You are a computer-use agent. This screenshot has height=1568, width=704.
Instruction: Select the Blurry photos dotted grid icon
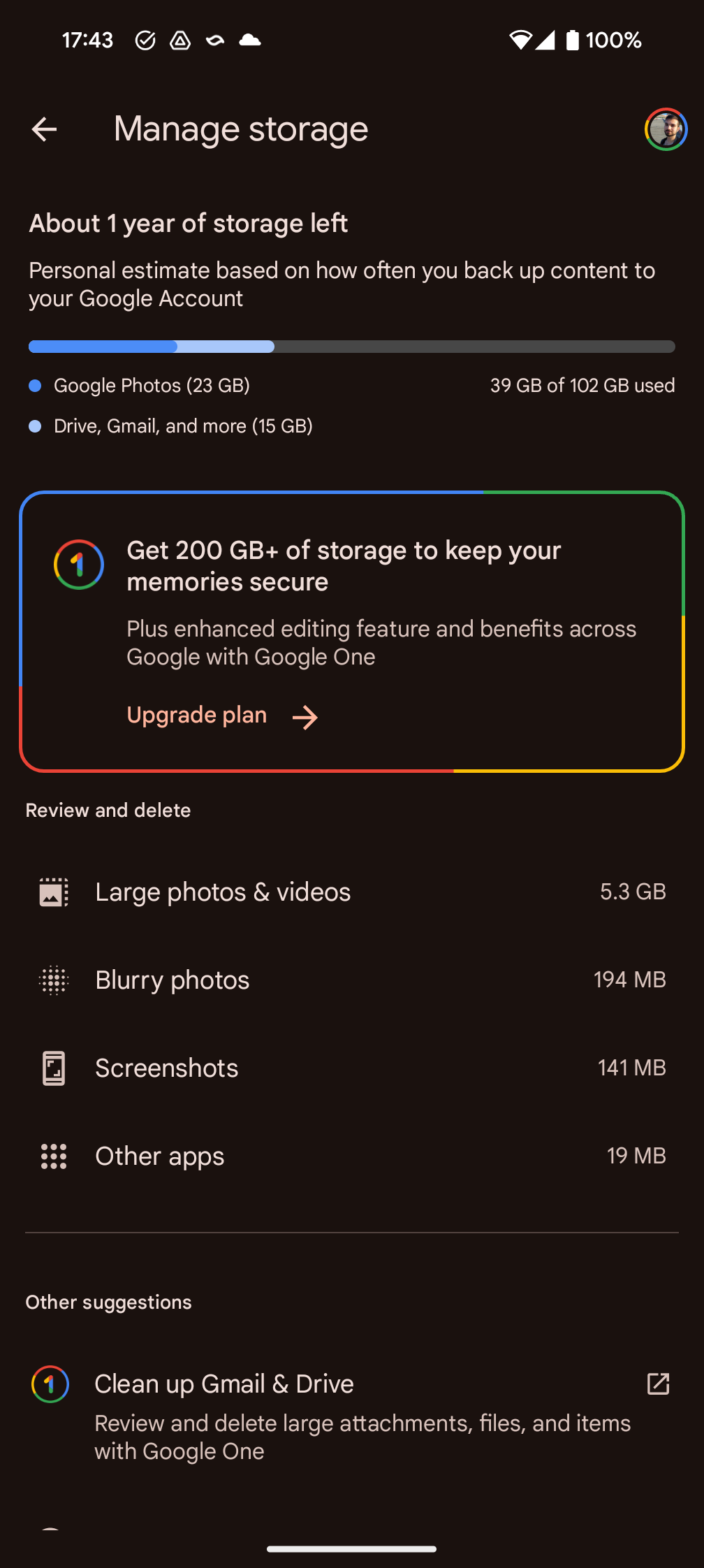click(53, 980)
